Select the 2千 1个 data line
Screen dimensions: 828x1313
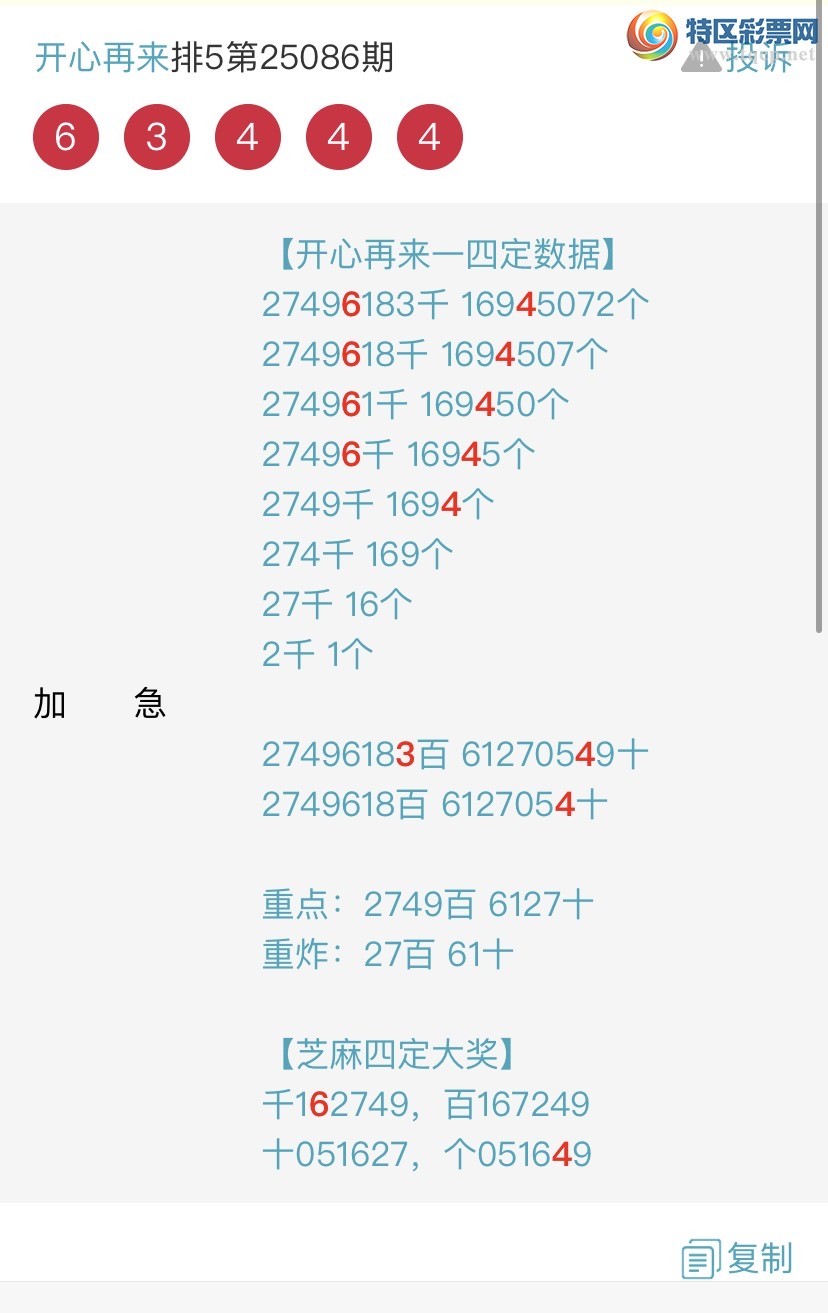[x=316, y=653]
